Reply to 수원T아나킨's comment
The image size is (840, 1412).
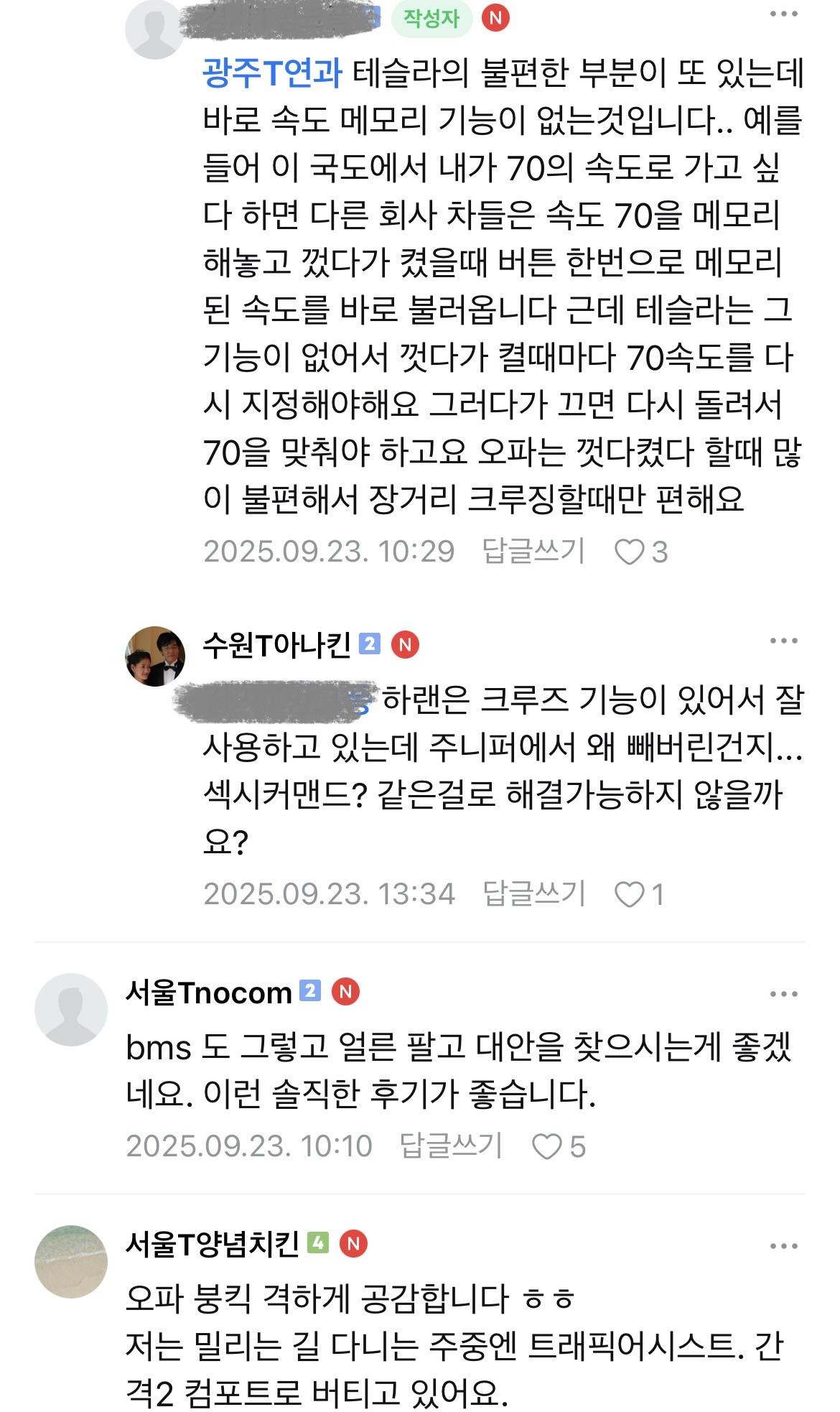pyautogui.click(x=533, y=893)
